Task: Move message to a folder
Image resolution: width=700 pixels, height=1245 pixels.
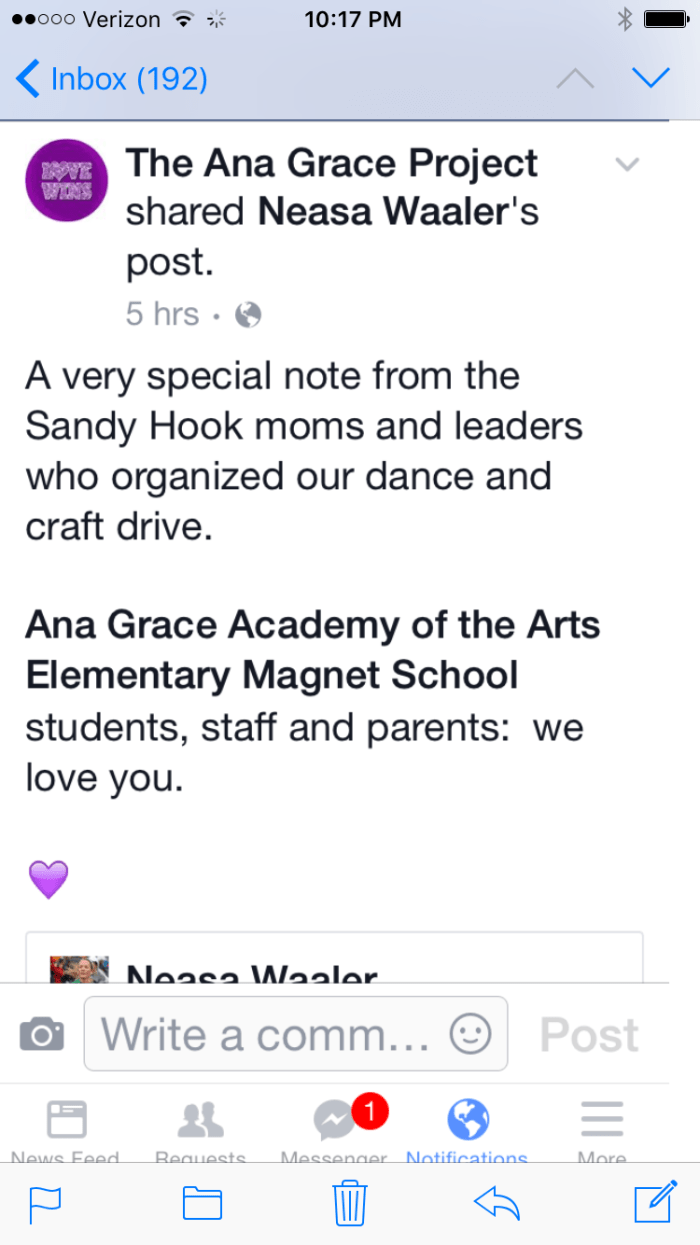Action: tap(202, 1203)
